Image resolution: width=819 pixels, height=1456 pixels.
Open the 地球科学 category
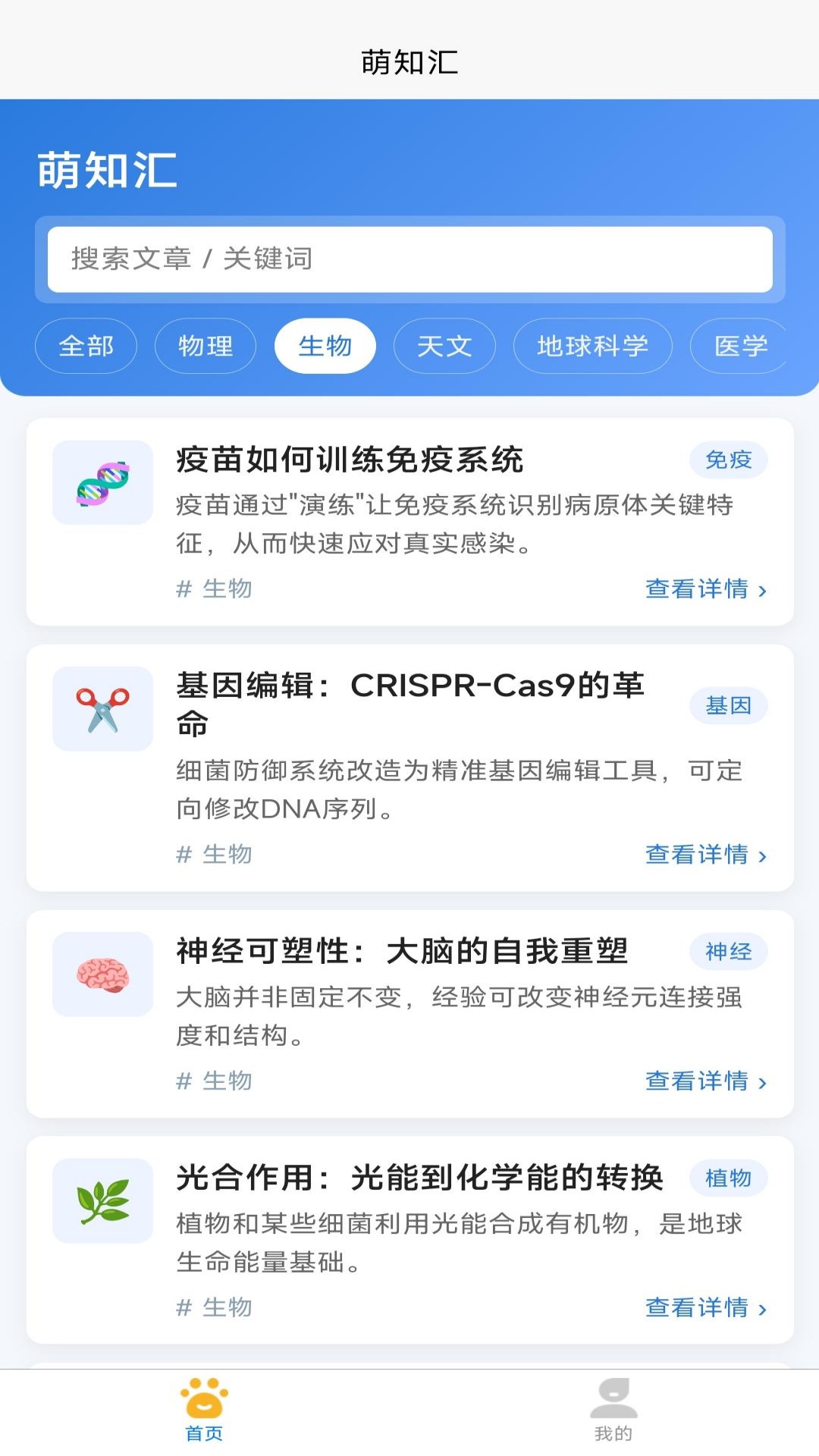click(592, 346)
